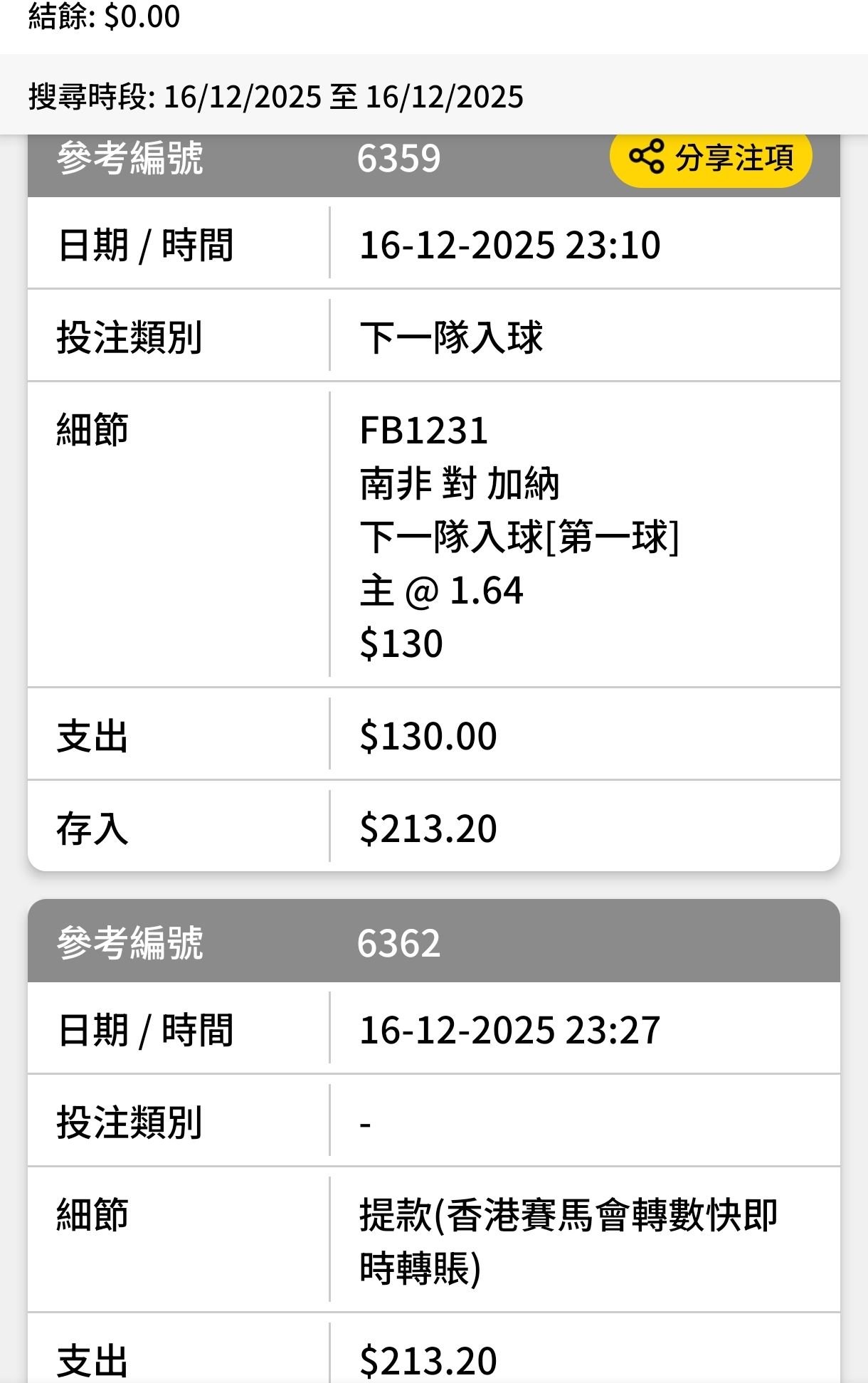Share bet 6359 via 分享注項 button
The height and width of the screenshot is (1383, 868).
[x=710, y=158]
